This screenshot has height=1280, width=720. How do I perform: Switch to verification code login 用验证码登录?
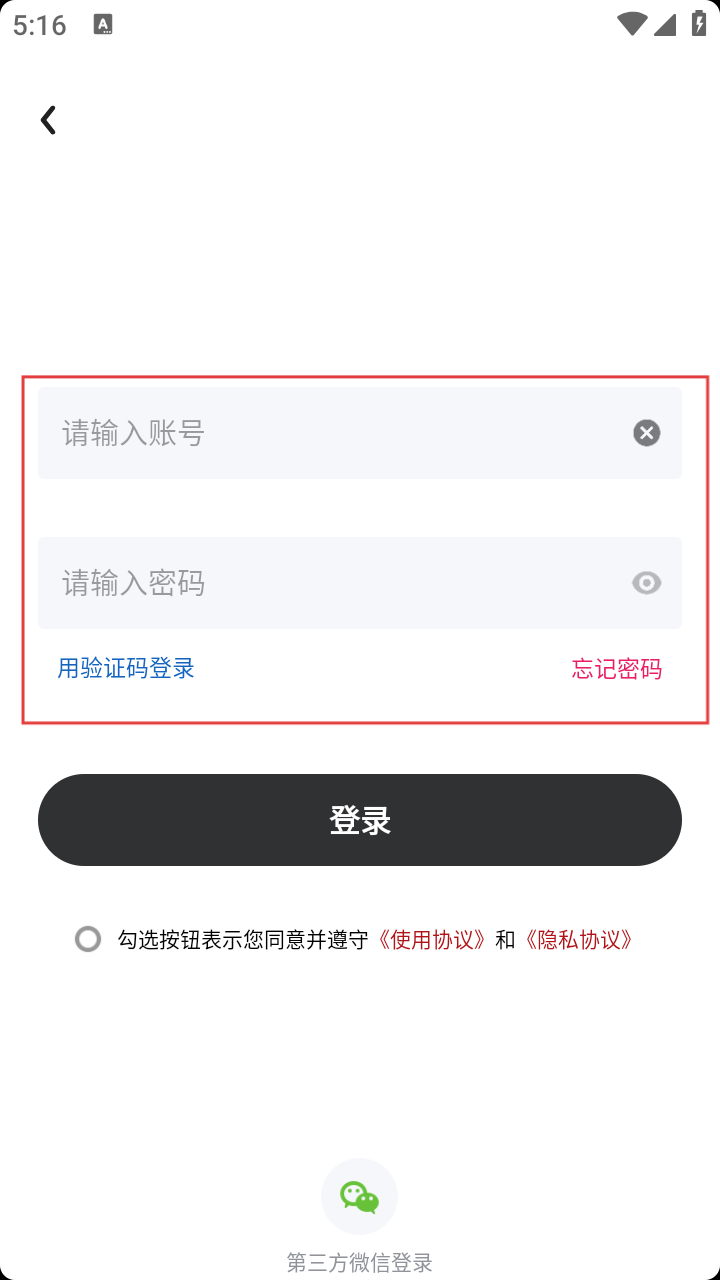(126, 668)
